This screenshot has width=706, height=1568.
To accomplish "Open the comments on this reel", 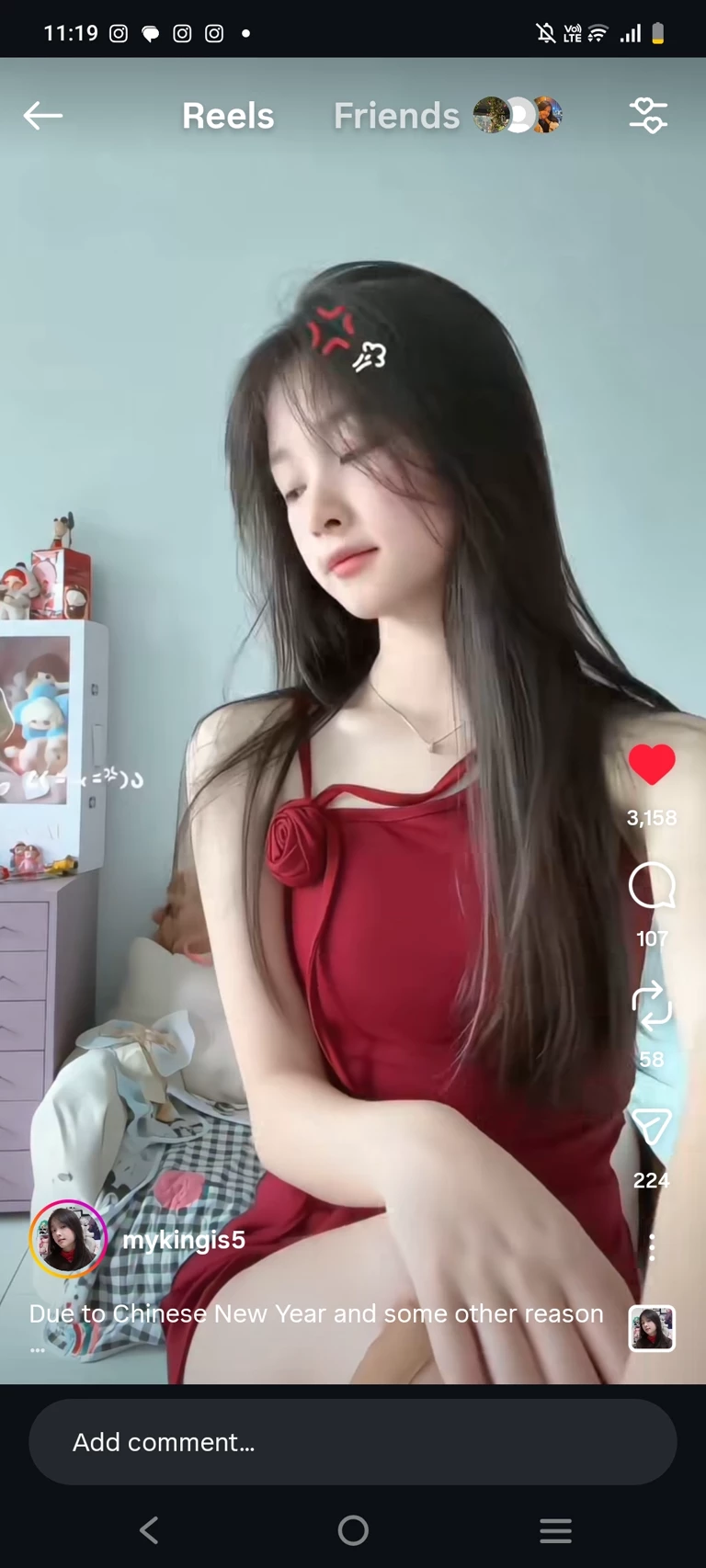I will click(652, 887).
